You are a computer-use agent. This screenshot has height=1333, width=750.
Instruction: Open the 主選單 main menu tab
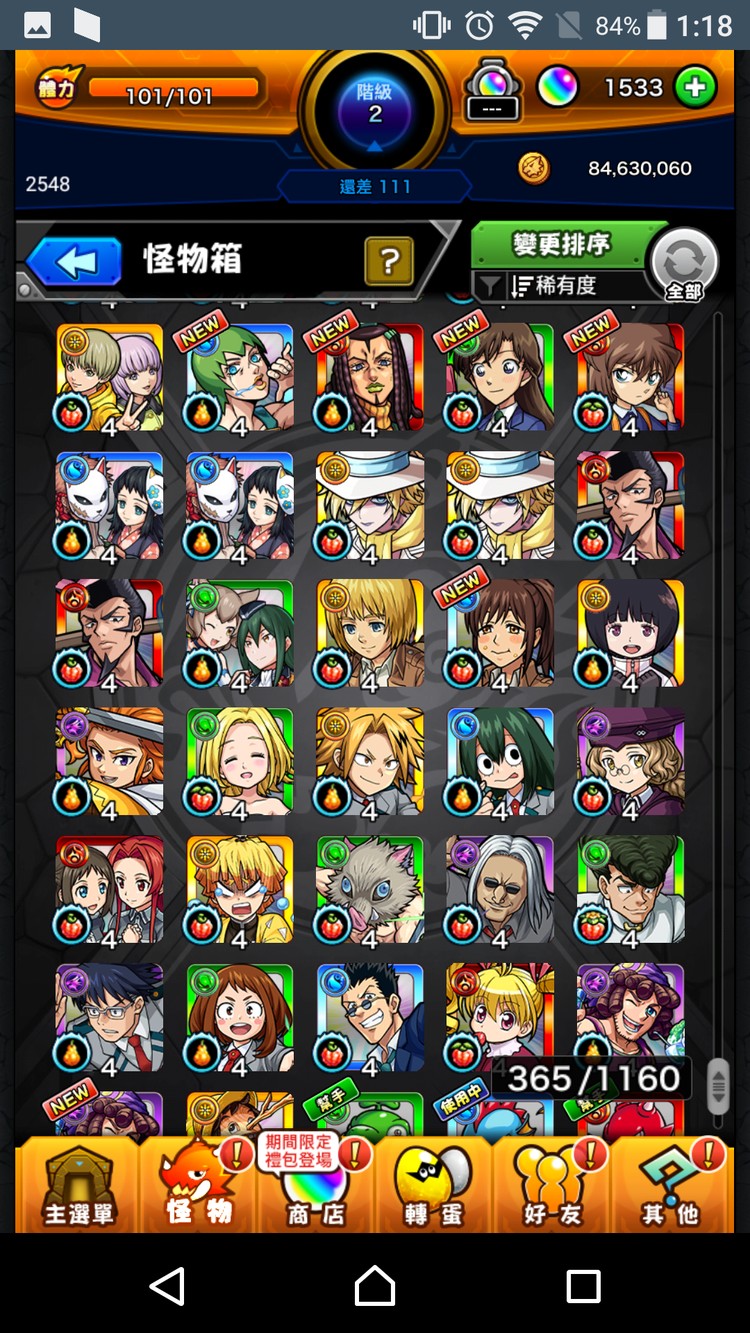coord(78,1186)
